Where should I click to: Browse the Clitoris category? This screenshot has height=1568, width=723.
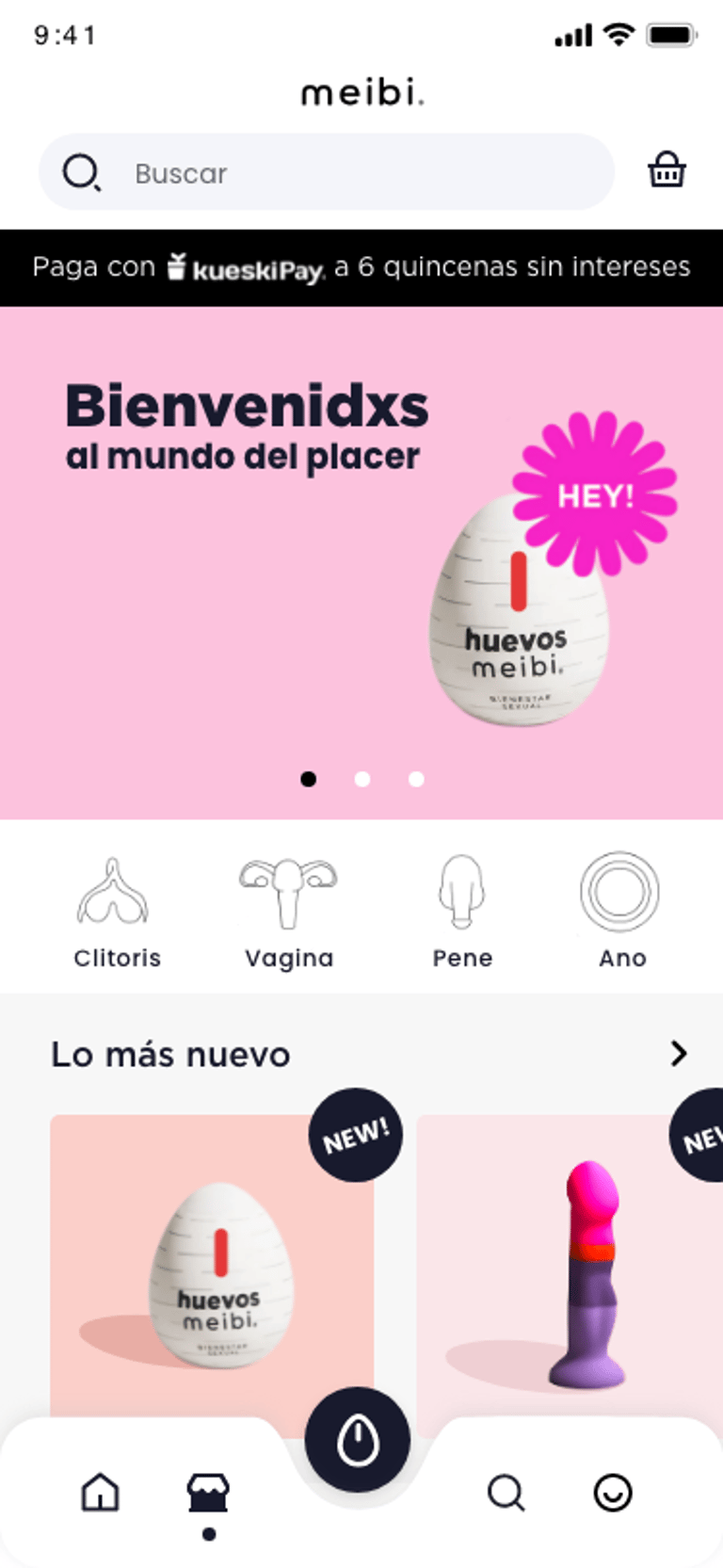pyautogui.click(x=117, y=911)
